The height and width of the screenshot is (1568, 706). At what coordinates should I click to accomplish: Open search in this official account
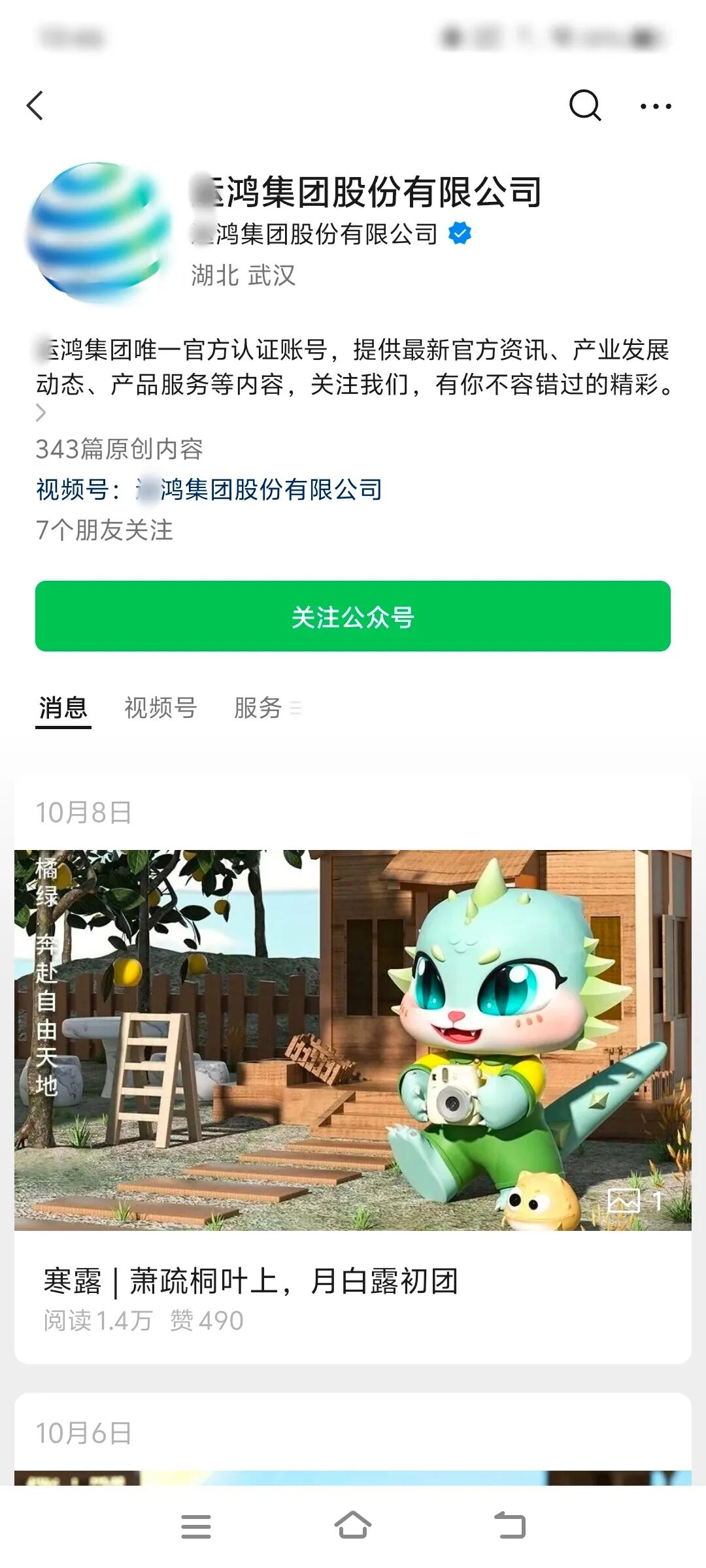[584, 105]
